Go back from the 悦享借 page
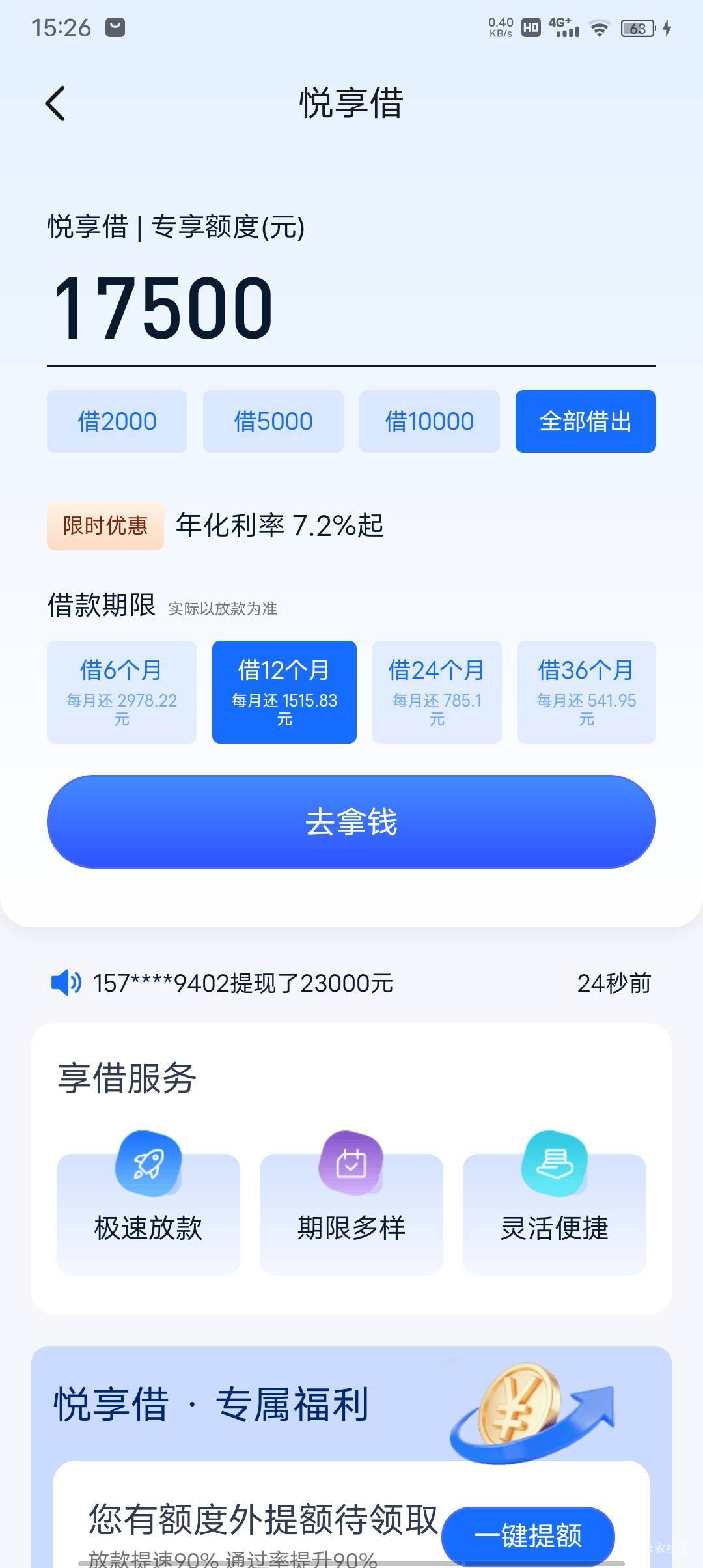 click(55, 104)
